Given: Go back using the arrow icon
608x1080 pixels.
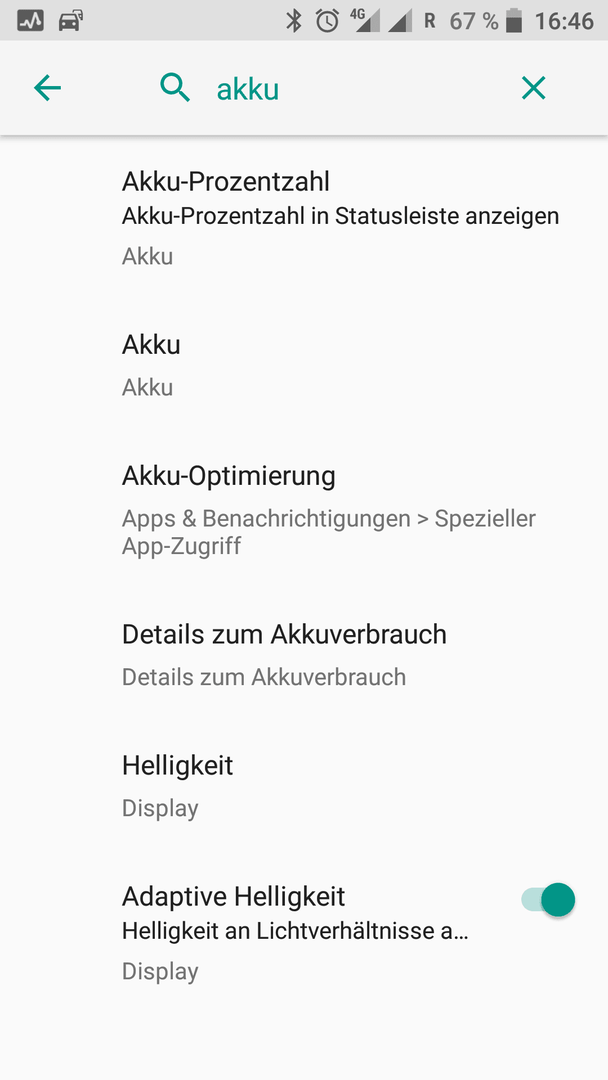Looking at the screenshot, I should (x=48, y=88).
